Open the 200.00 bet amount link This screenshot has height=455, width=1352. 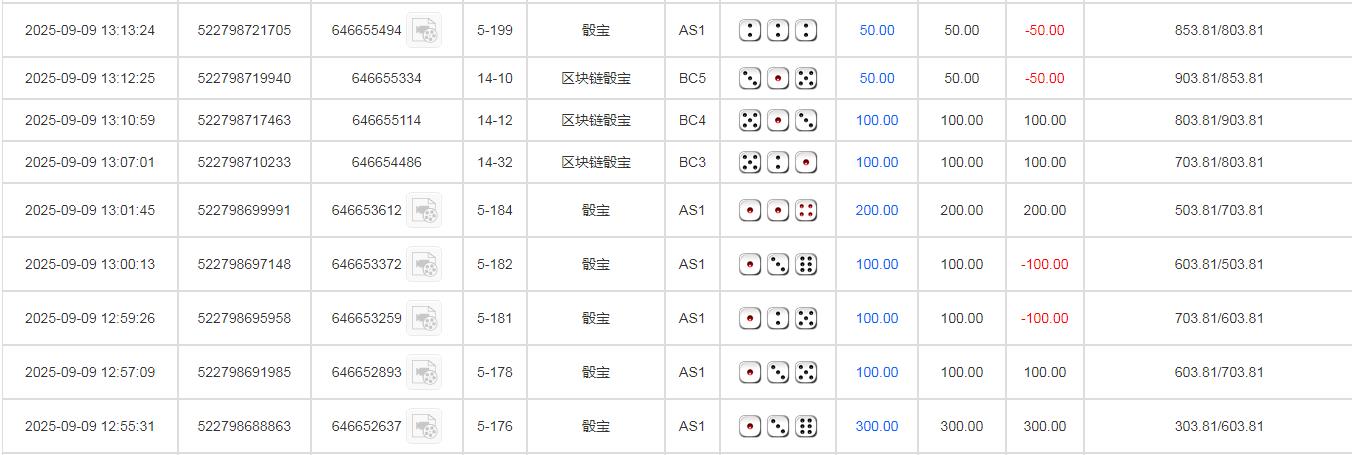point(876,211)
